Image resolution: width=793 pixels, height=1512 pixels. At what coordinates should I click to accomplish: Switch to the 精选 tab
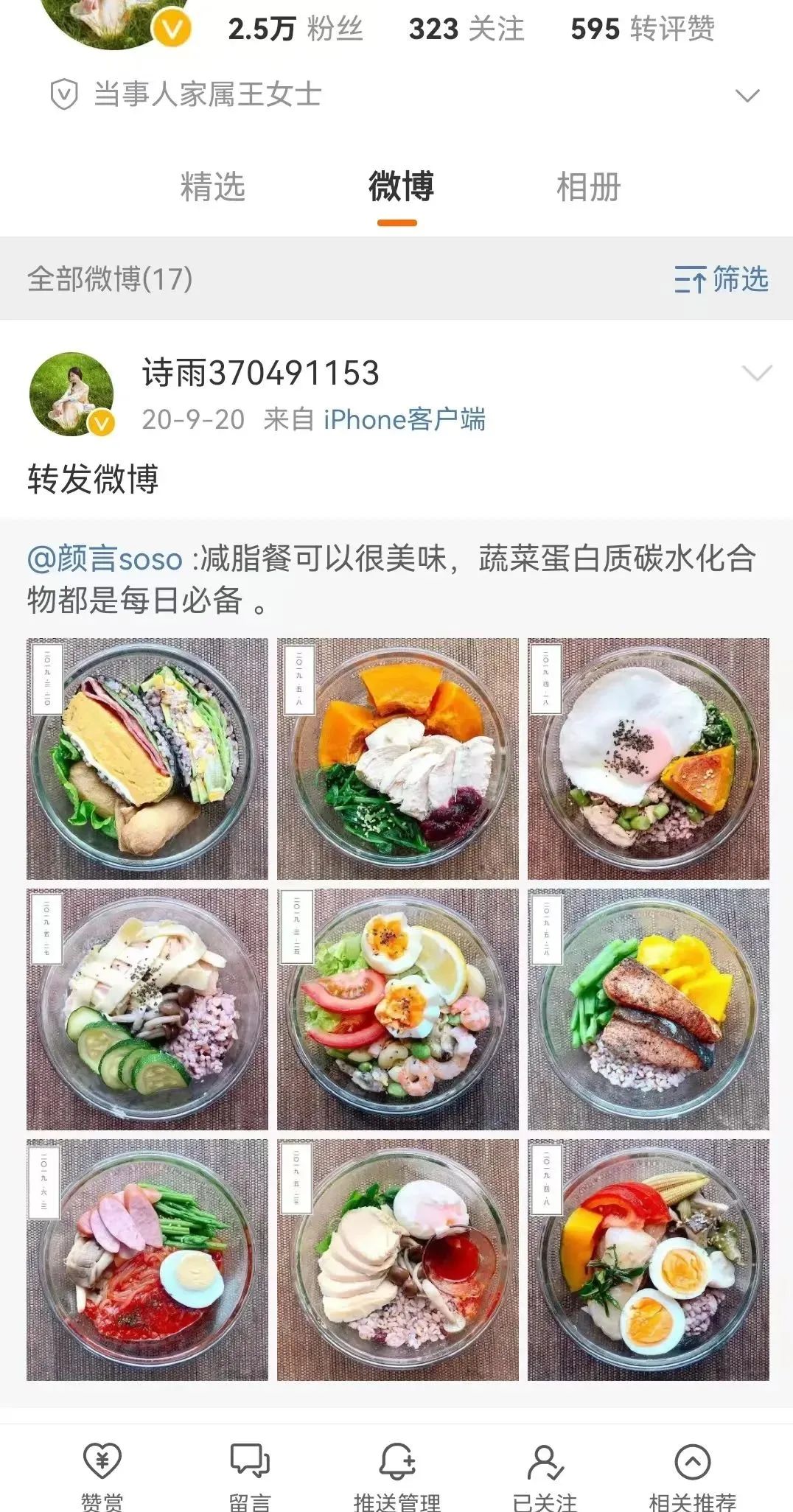tap(212, 186)
